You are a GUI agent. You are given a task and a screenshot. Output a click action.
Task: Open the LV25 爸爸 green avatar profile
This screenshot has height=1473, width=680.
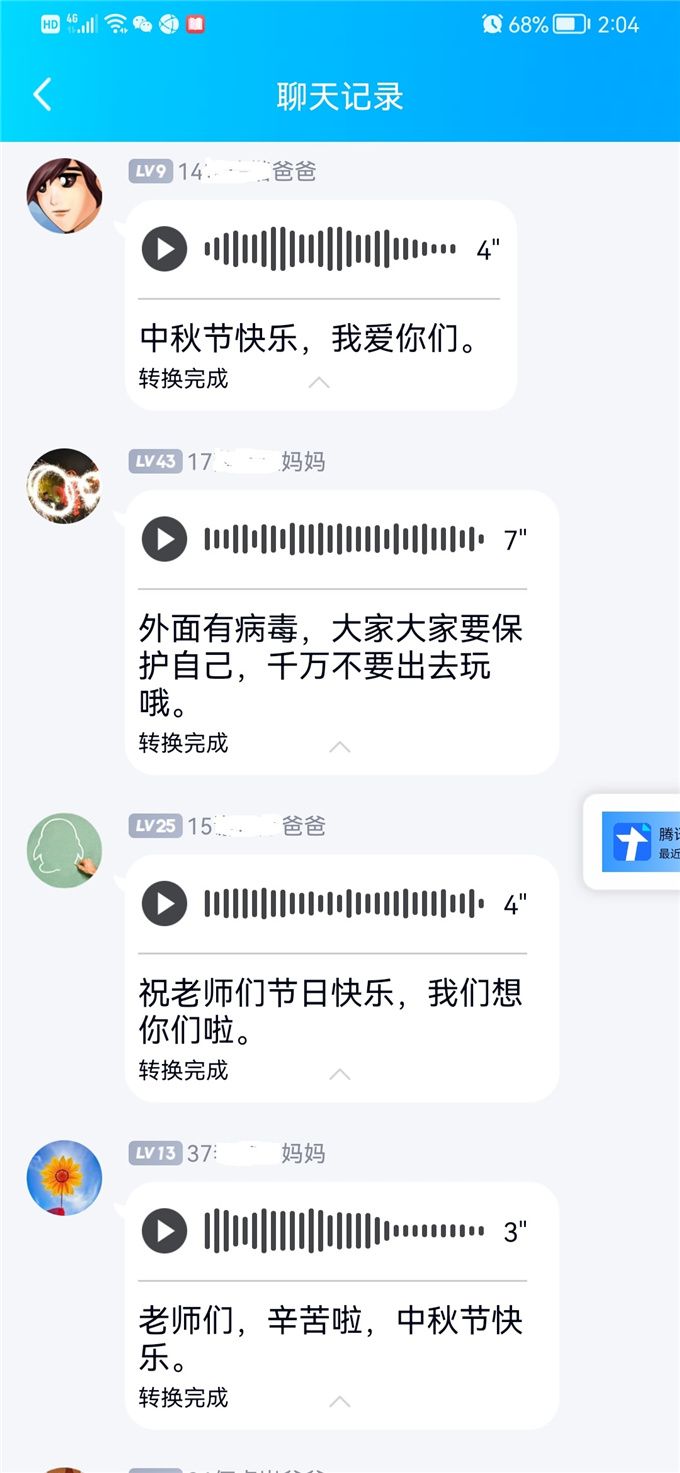pos(64,851)
